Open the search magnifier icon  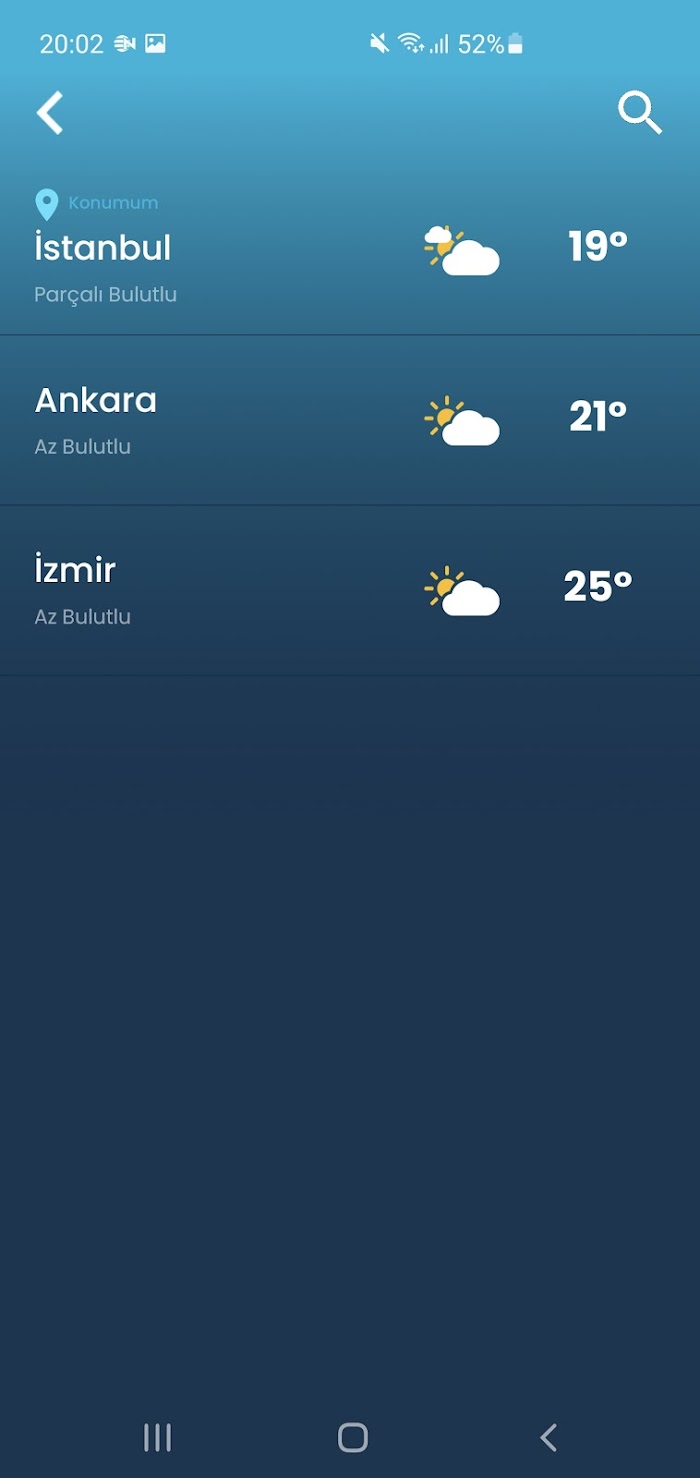(x=640, y=113)
